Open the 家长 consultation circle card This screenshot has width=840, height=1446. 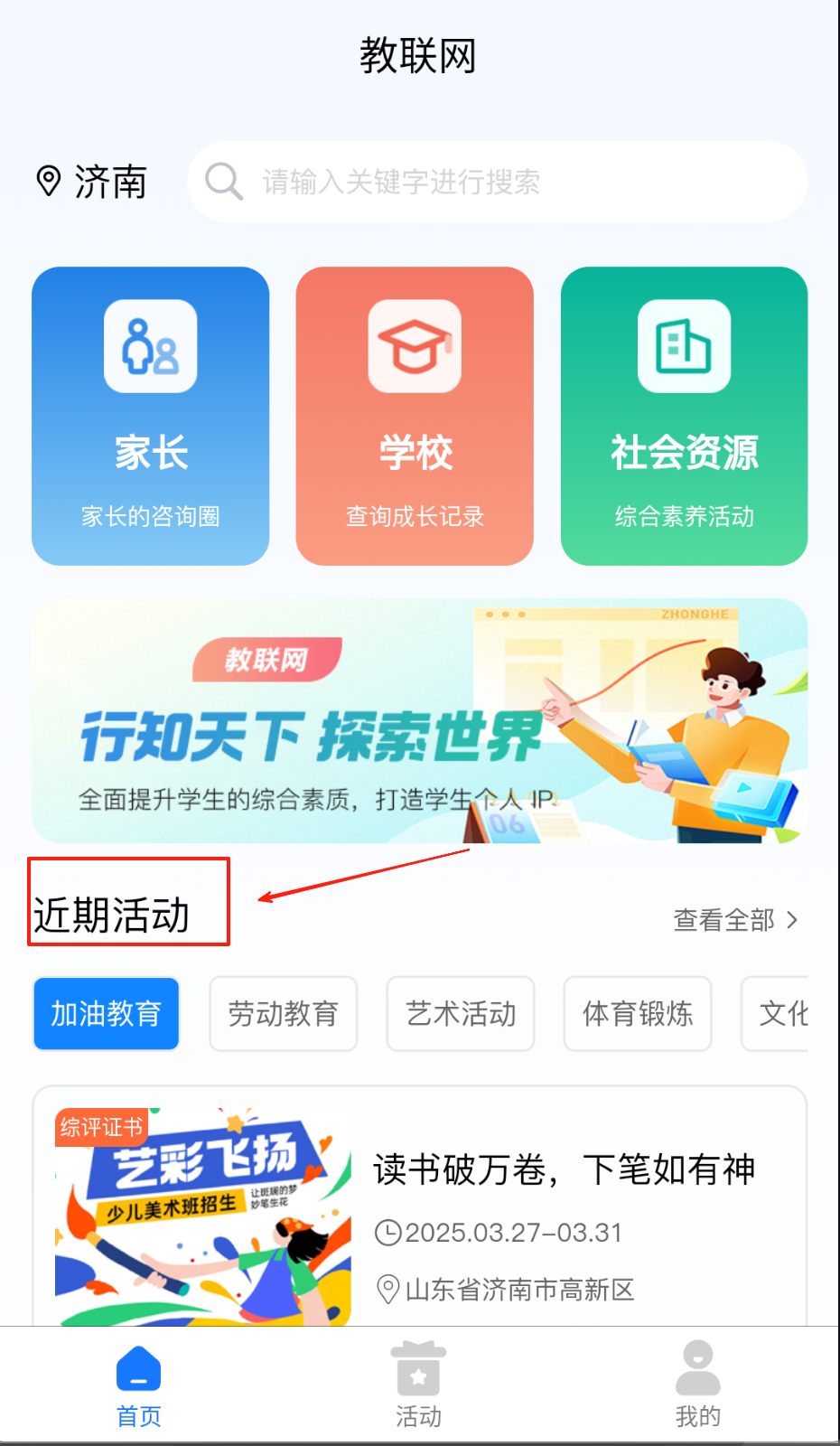(x=150, y=416)
